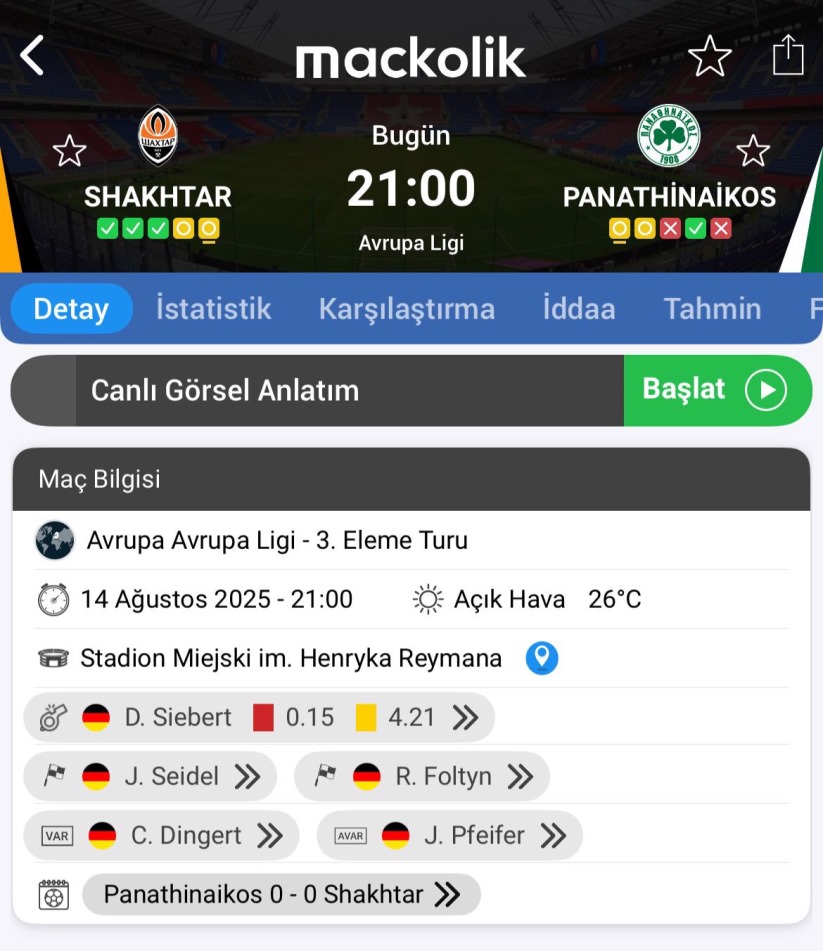View assistant referee J. Seidel

(x=150, y=776)
